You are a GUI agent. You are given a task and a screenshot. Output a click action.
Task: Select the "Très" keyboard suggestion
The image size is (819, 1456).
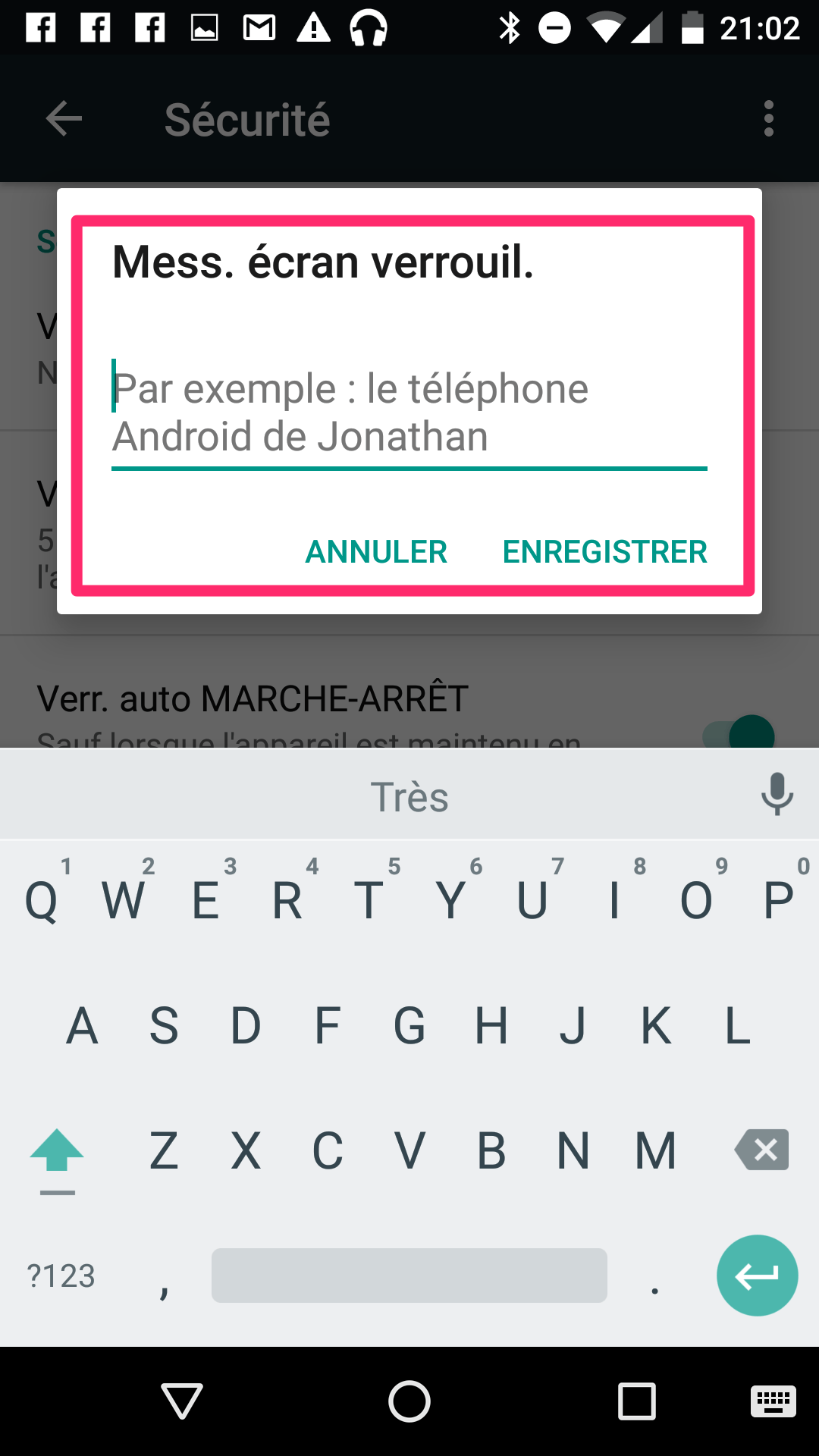click(409, 797)
